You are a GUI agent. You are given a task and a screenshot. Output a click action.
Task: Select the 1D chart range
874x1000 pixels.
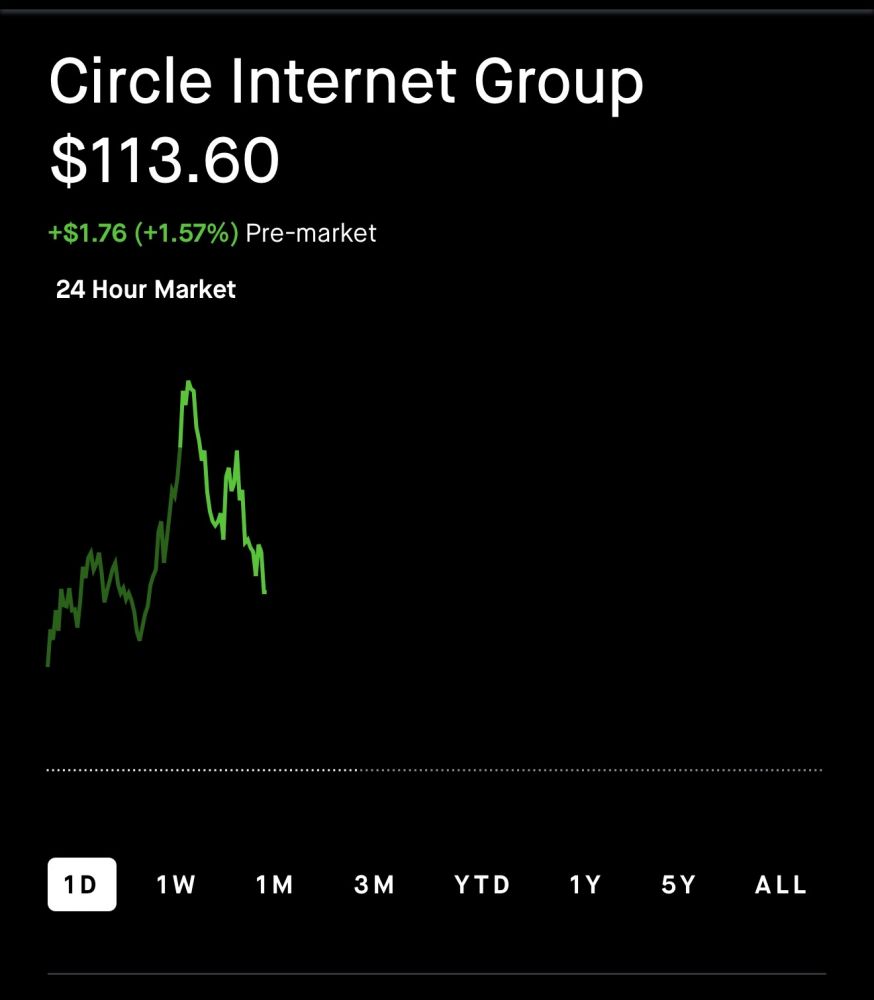81,885
